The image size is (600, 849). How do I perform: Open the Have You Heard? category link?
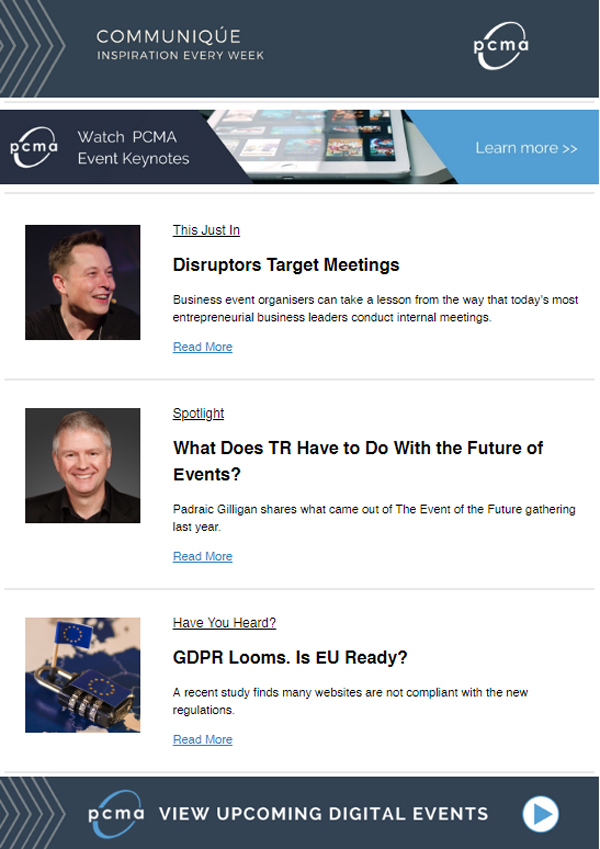[224, 622]
